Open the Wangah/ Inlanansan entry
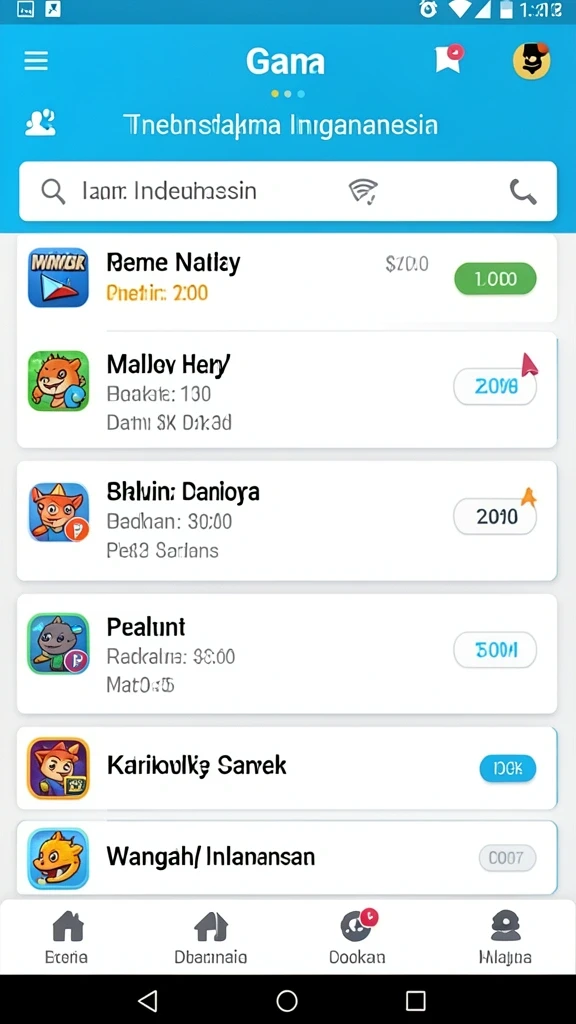 coord(287,857)
